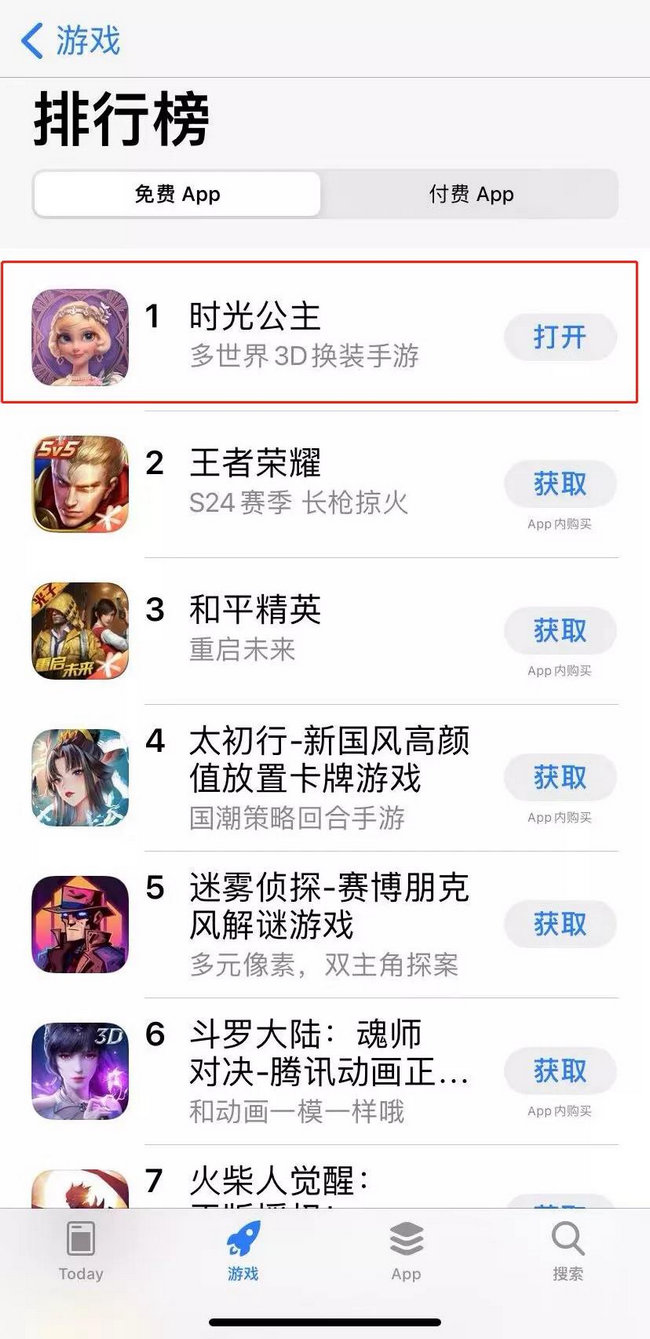Go back to 游戏 page
Screen dimensions: 650x1339
pos(70,41)
